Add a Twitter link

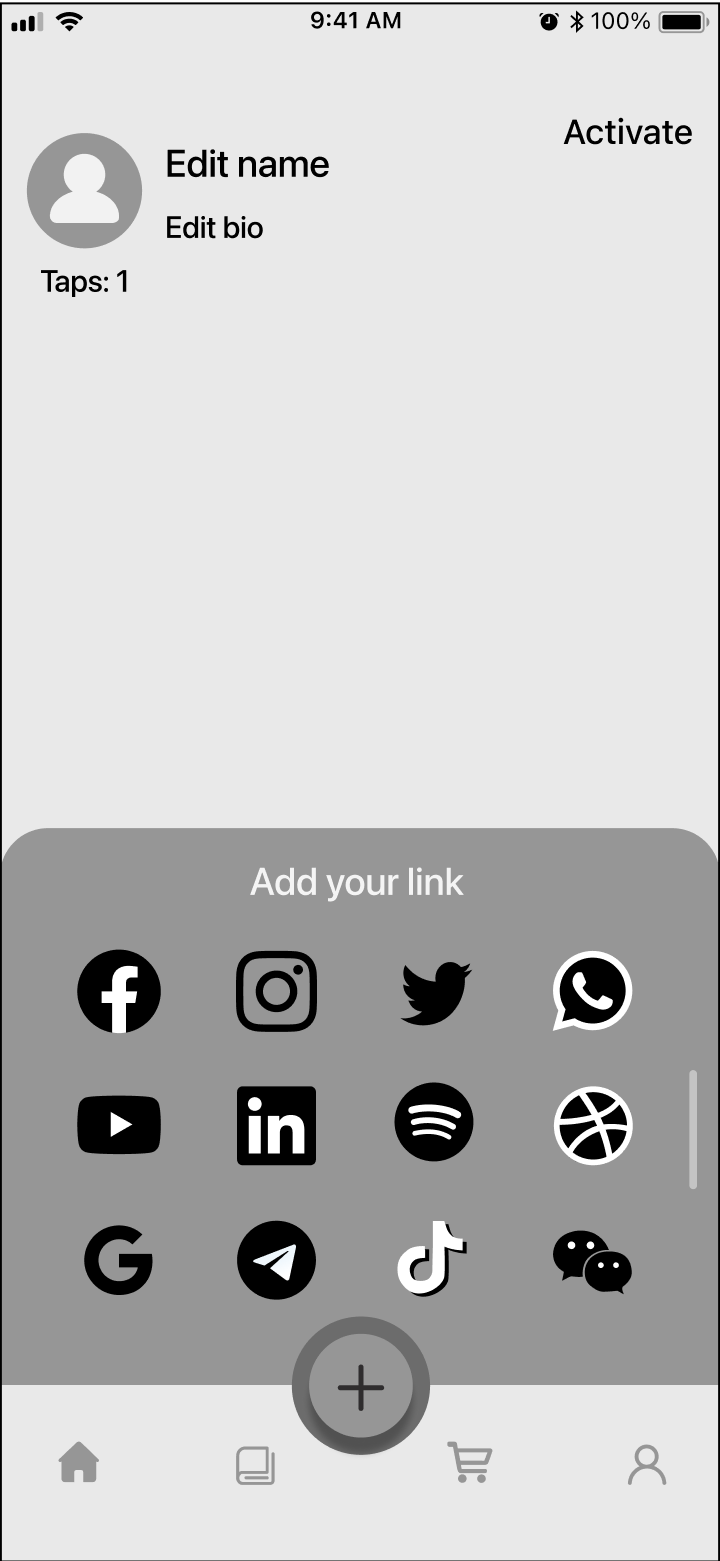435,993
